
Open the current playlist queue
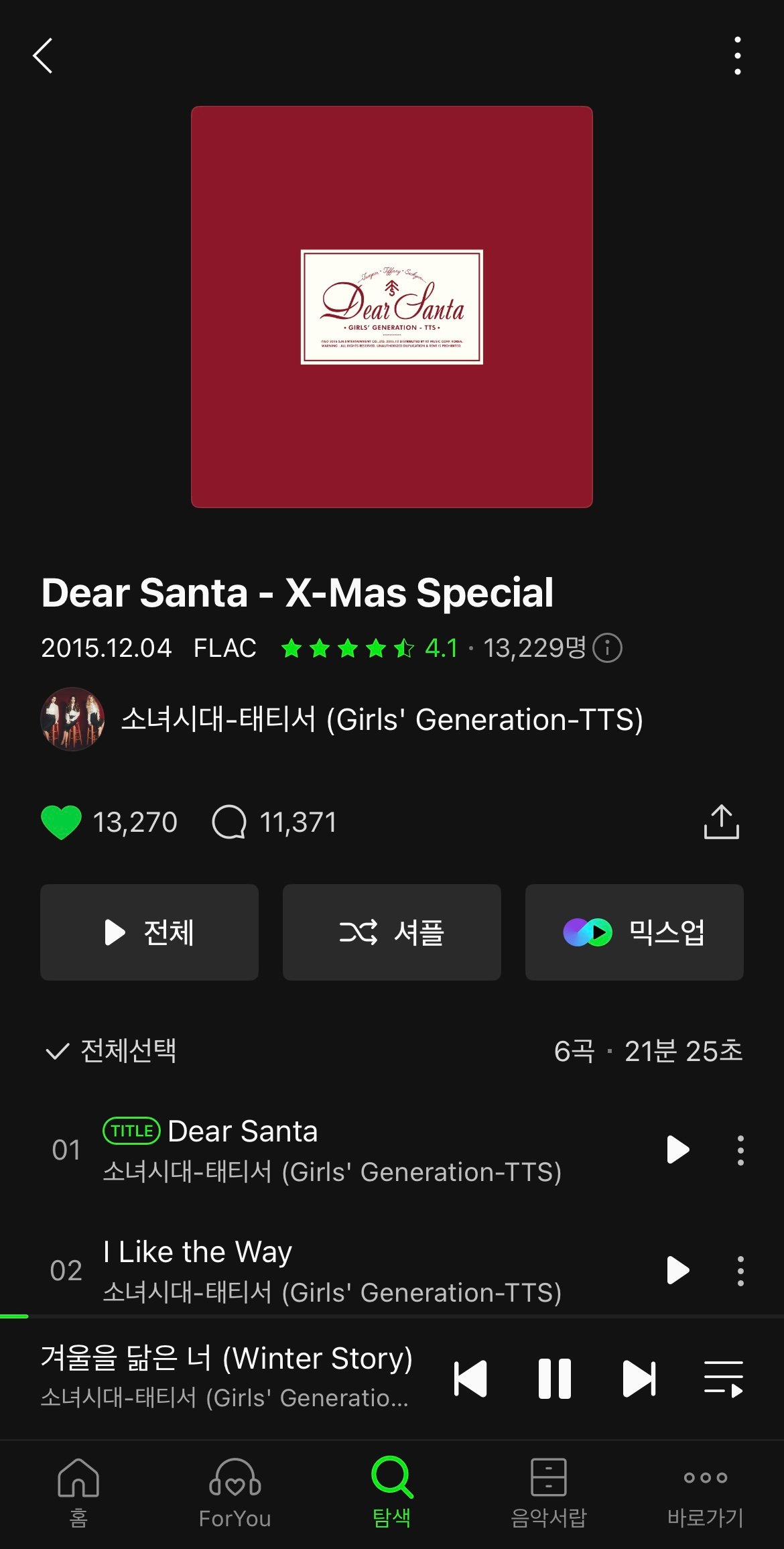tap(723, 1379)
